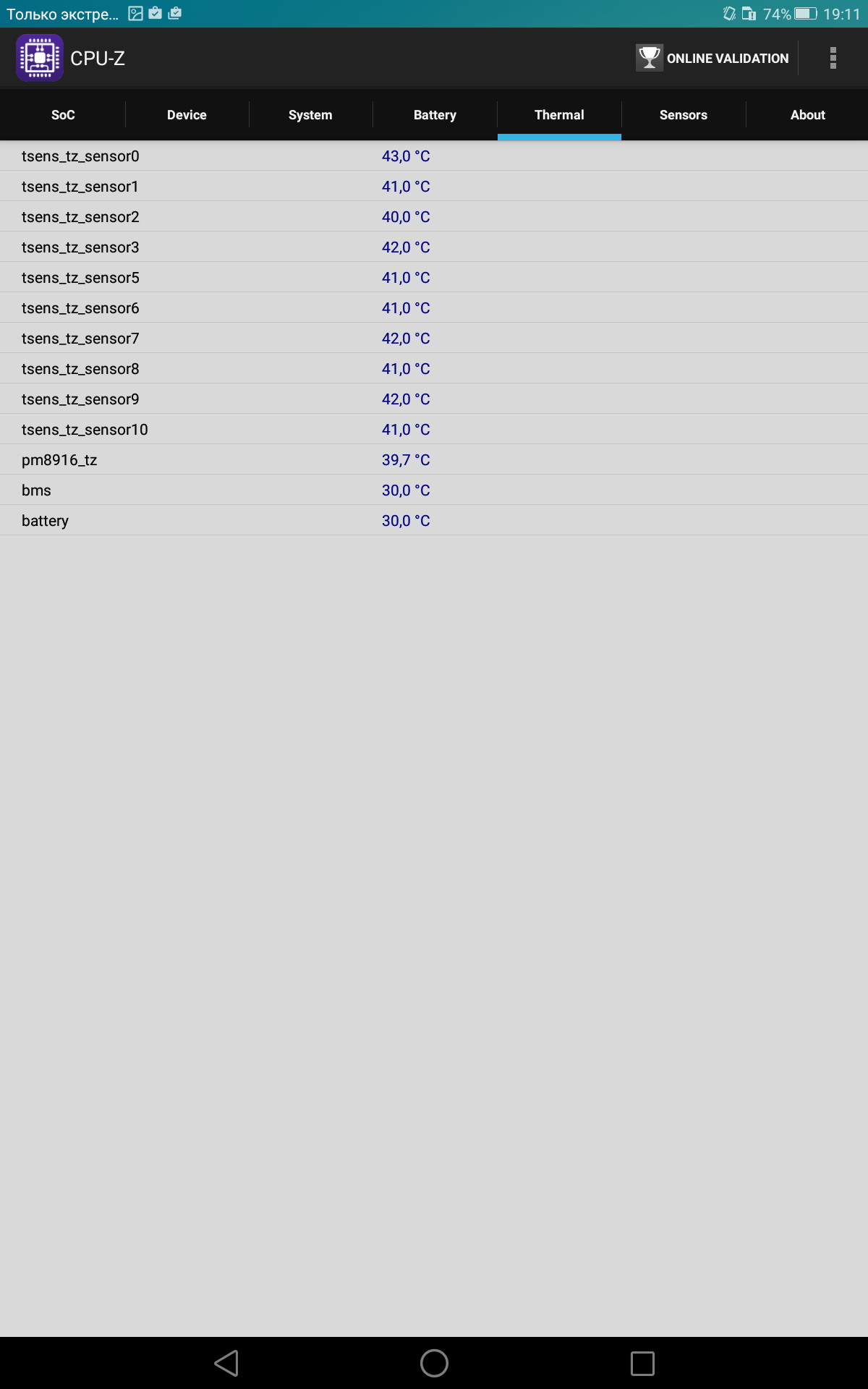This screenshot has height=1389, width=868.
Task: Open the About tab
Action: click(x=807, y=115)
